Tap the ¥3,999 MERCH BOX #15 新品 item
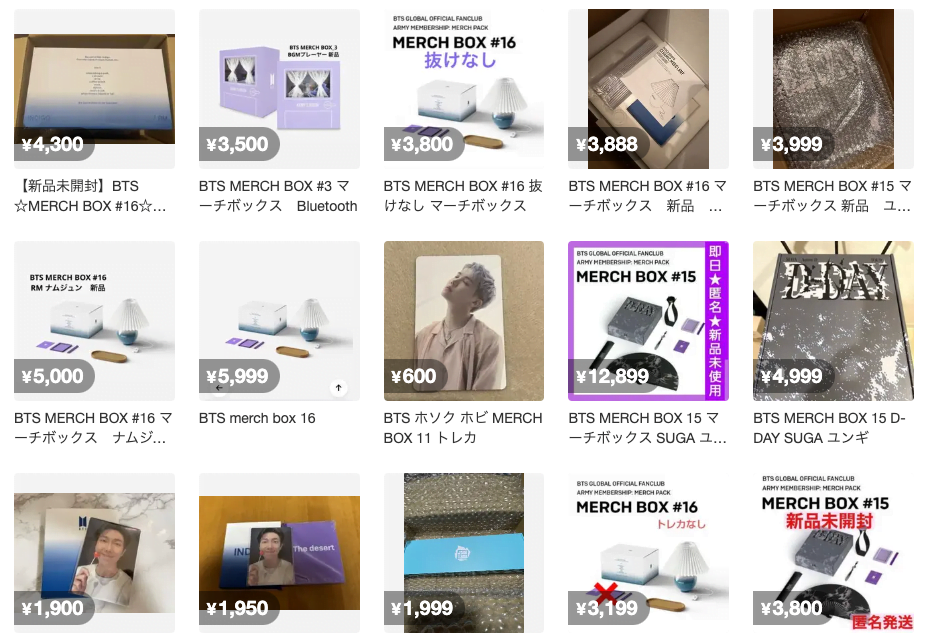This screenshot has height=637, width=930. point(833,89)
